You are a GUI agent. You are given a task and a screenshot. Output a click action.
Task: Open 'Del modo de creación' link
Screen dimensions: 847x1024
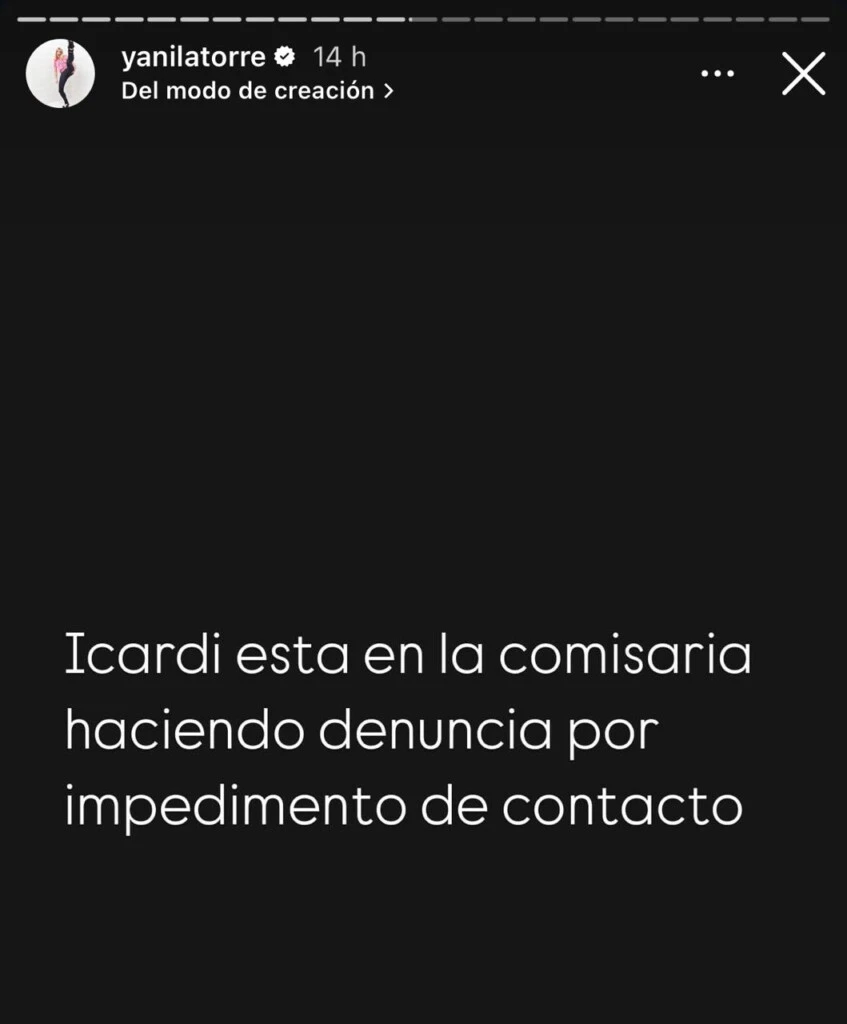256,90
